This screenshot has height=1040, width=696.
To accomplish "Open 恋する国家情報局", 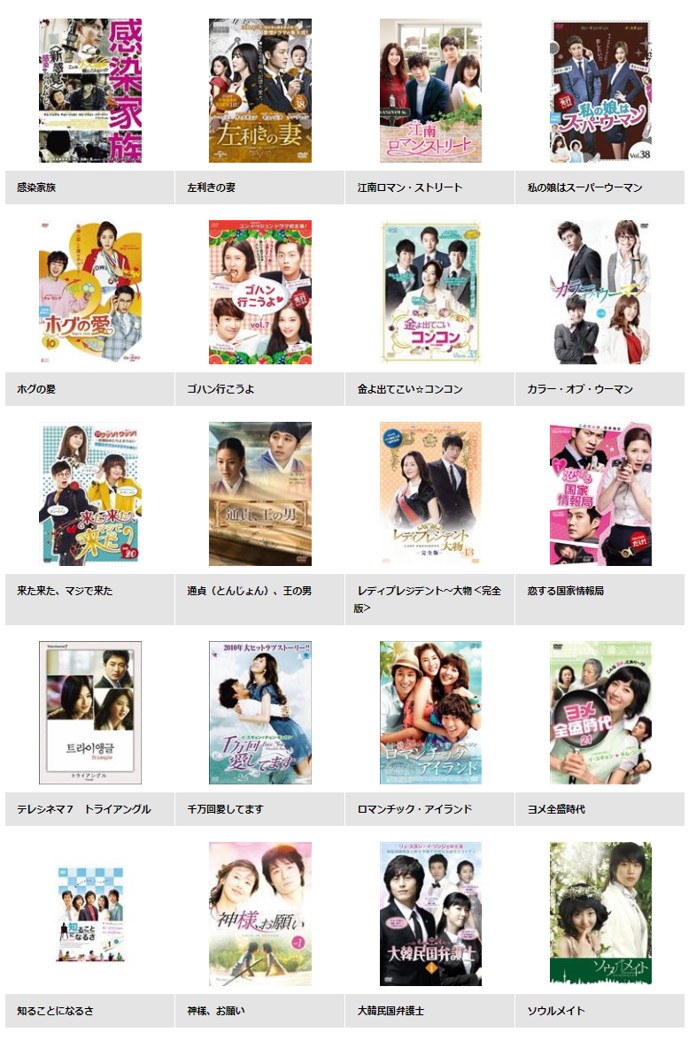I will pyautogui.click(x=601, y=494).
